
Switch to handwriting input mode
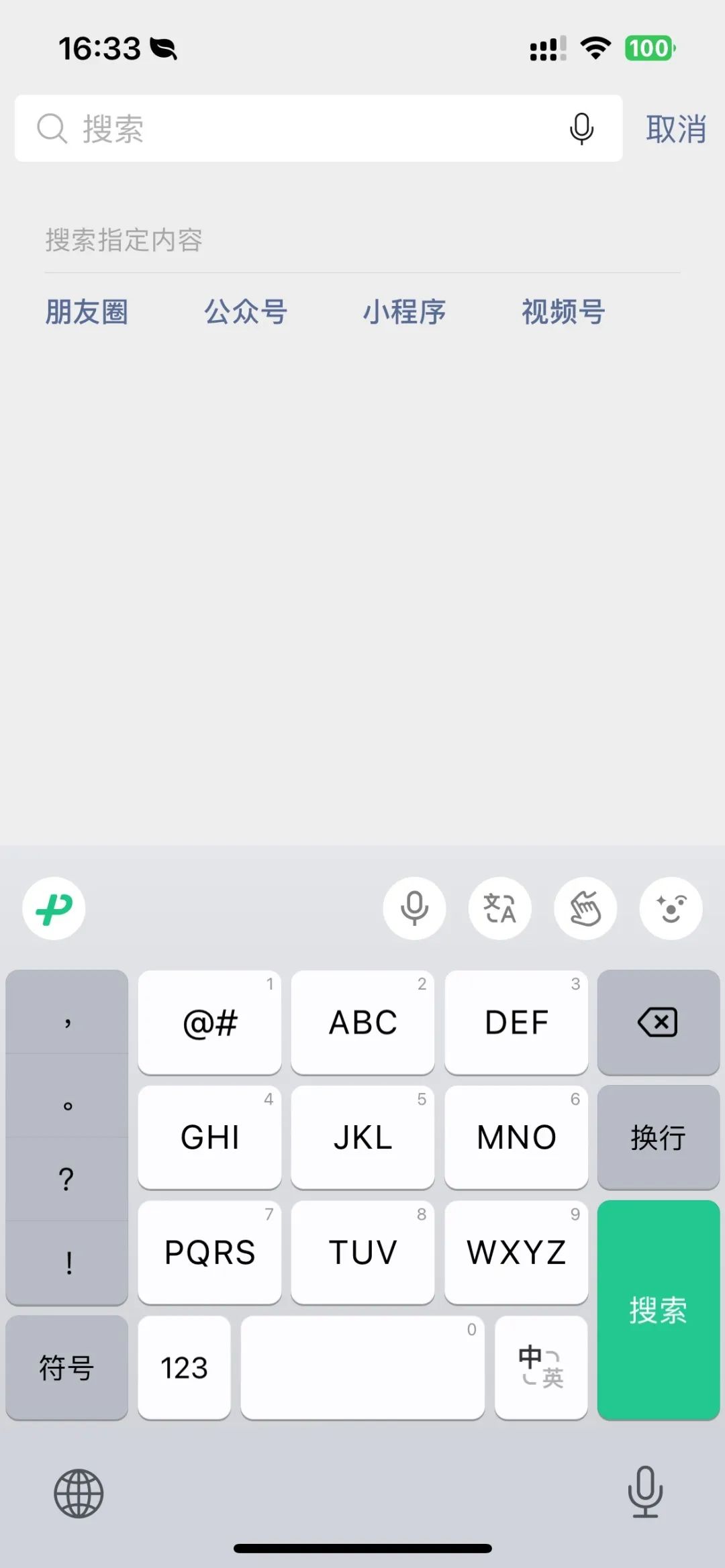[x=586, y=908]
